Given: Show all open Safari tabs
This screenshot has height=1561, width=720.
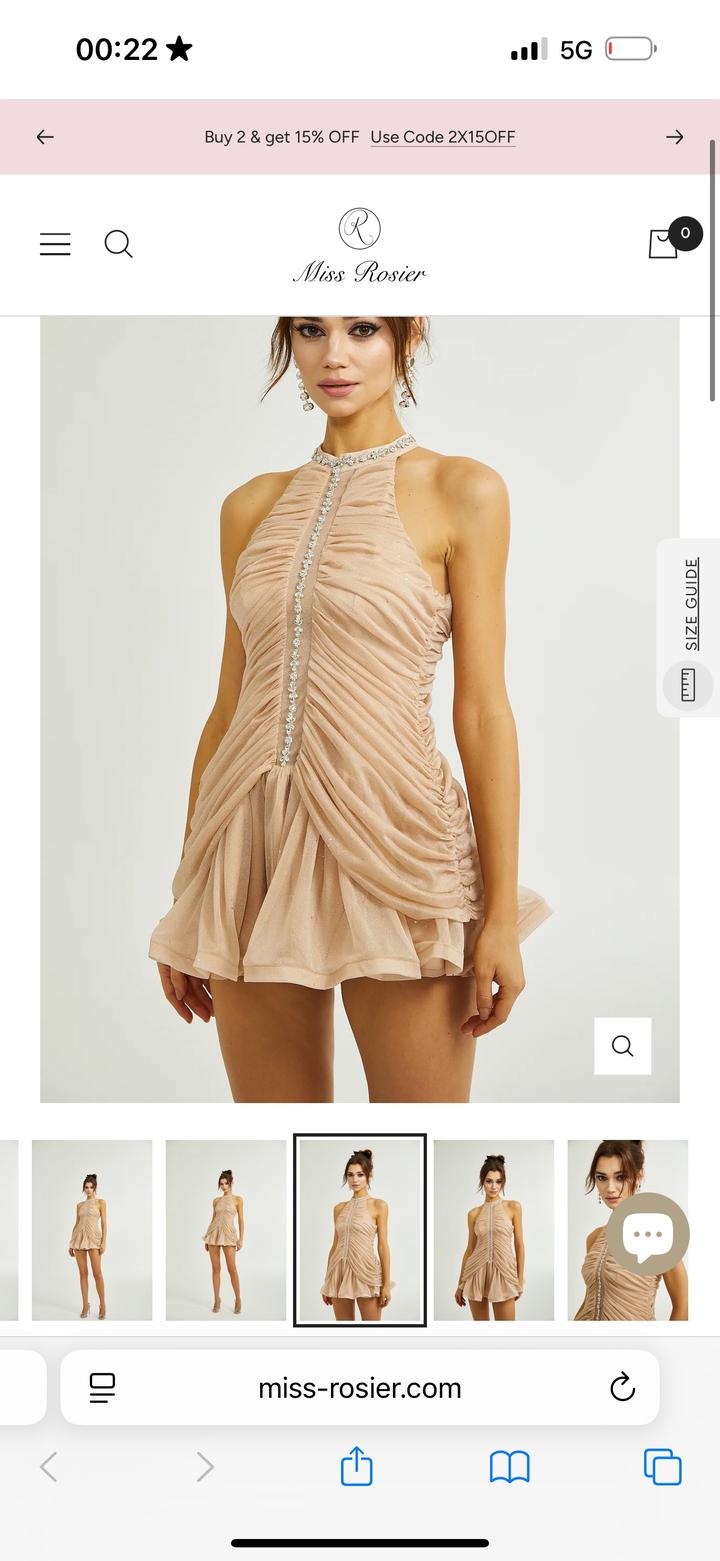Looking at the screenshot, I should coord(662,1467).
